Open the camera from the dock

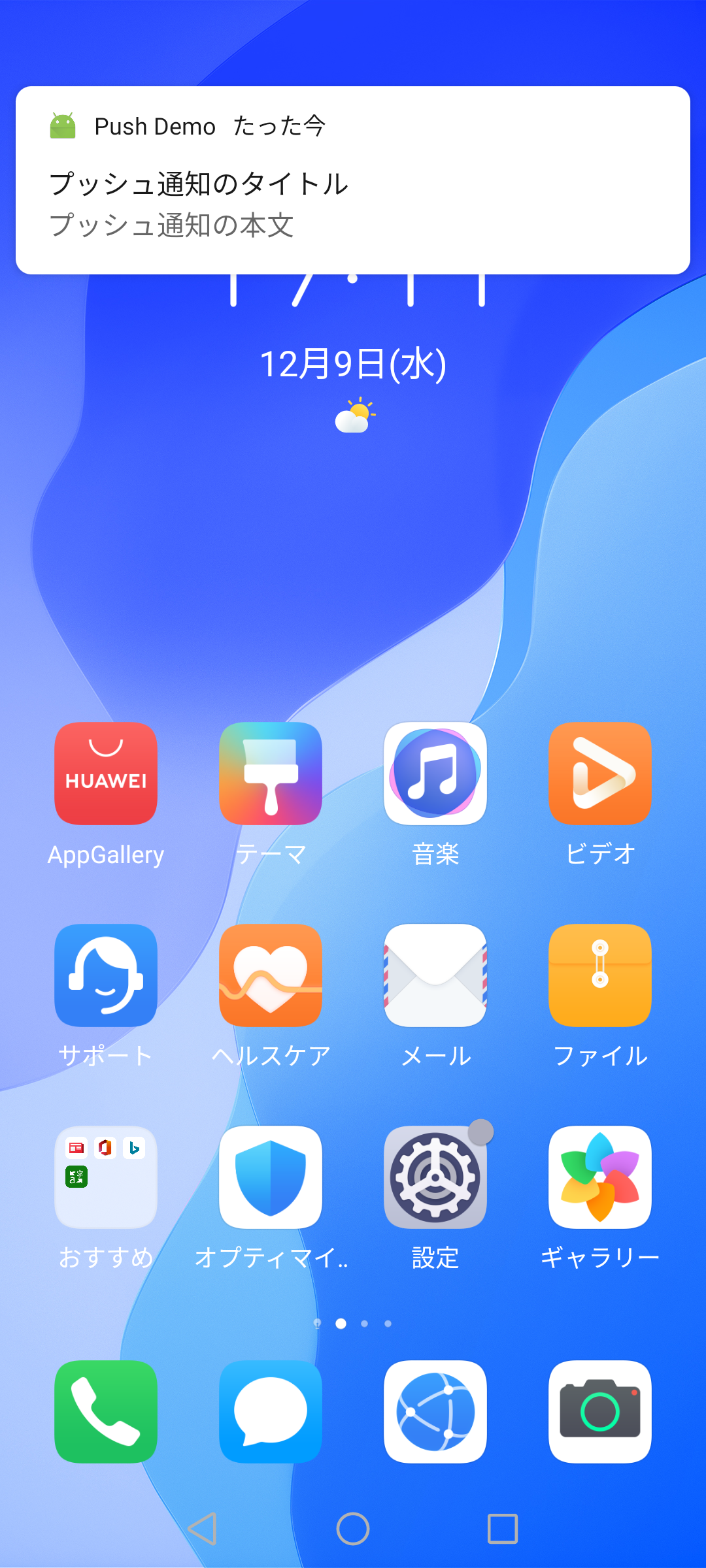600,1412
